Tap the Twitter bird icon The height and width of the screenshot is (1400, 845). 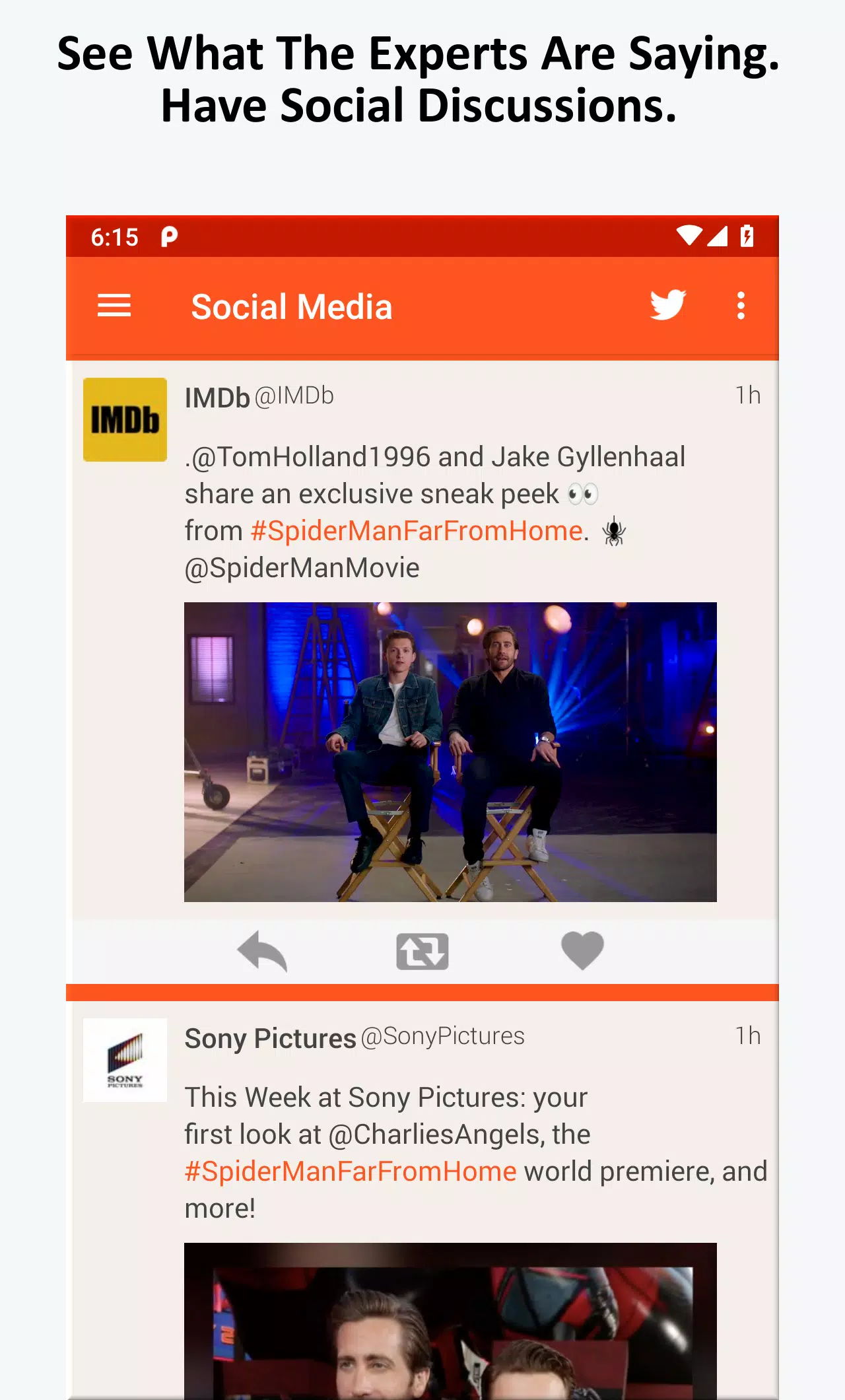coord(667,305)
